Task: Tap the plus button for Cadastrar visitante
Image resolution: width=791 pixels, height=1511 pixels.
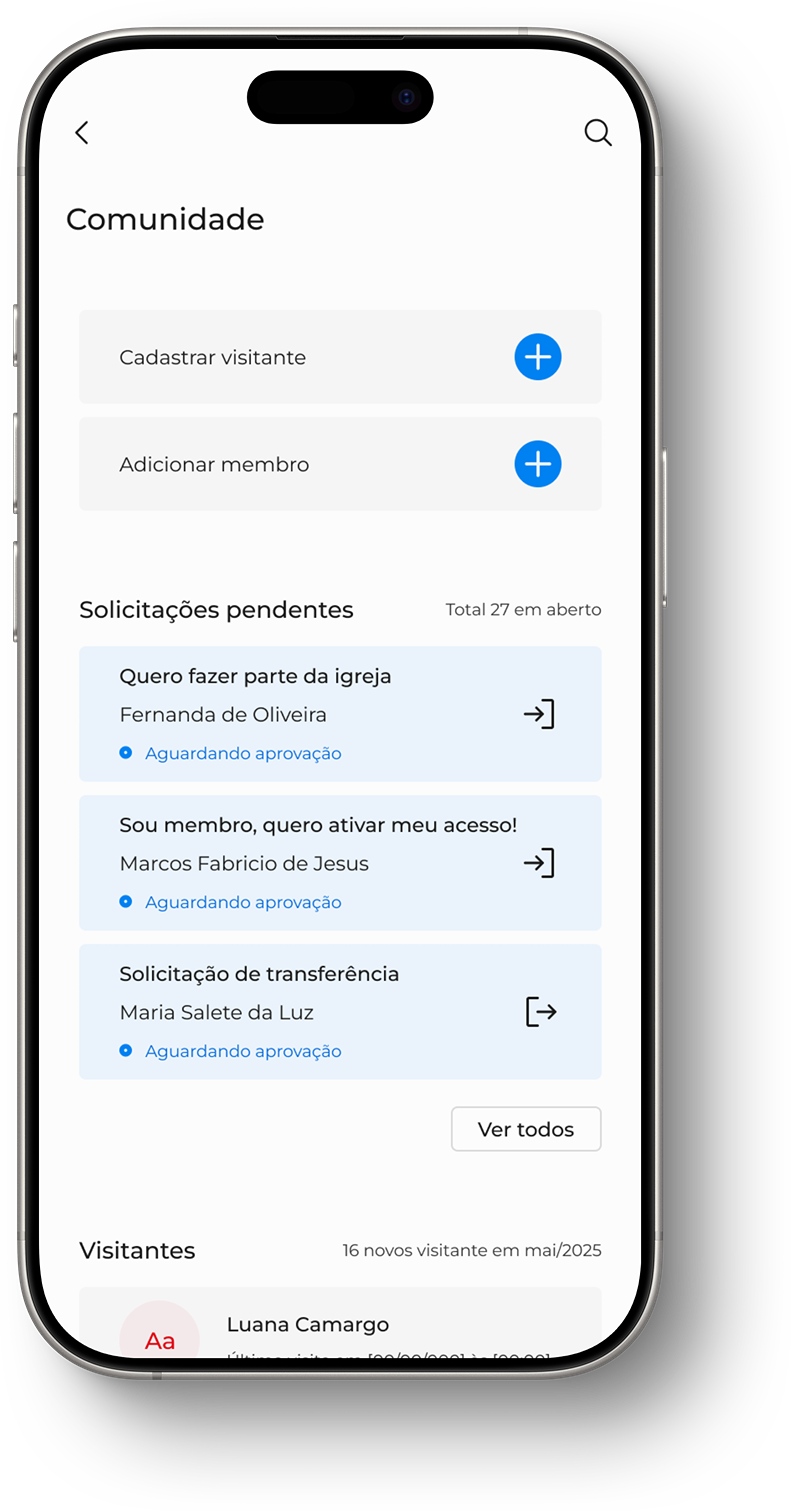Action: [x=538, y=357]
